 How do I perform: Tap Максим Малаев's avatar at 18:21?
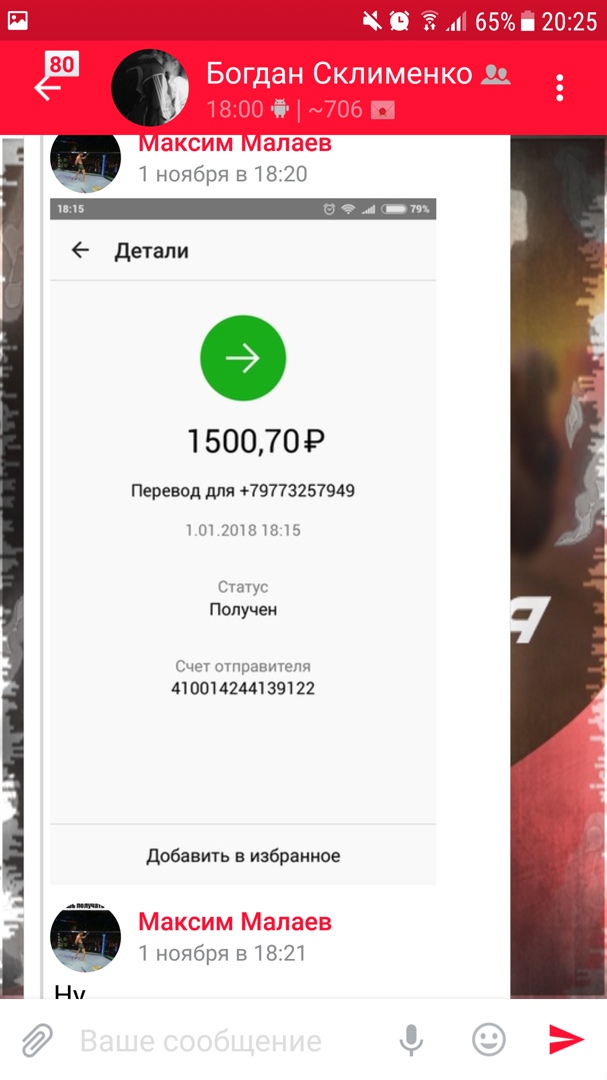[x=86, y=942]
